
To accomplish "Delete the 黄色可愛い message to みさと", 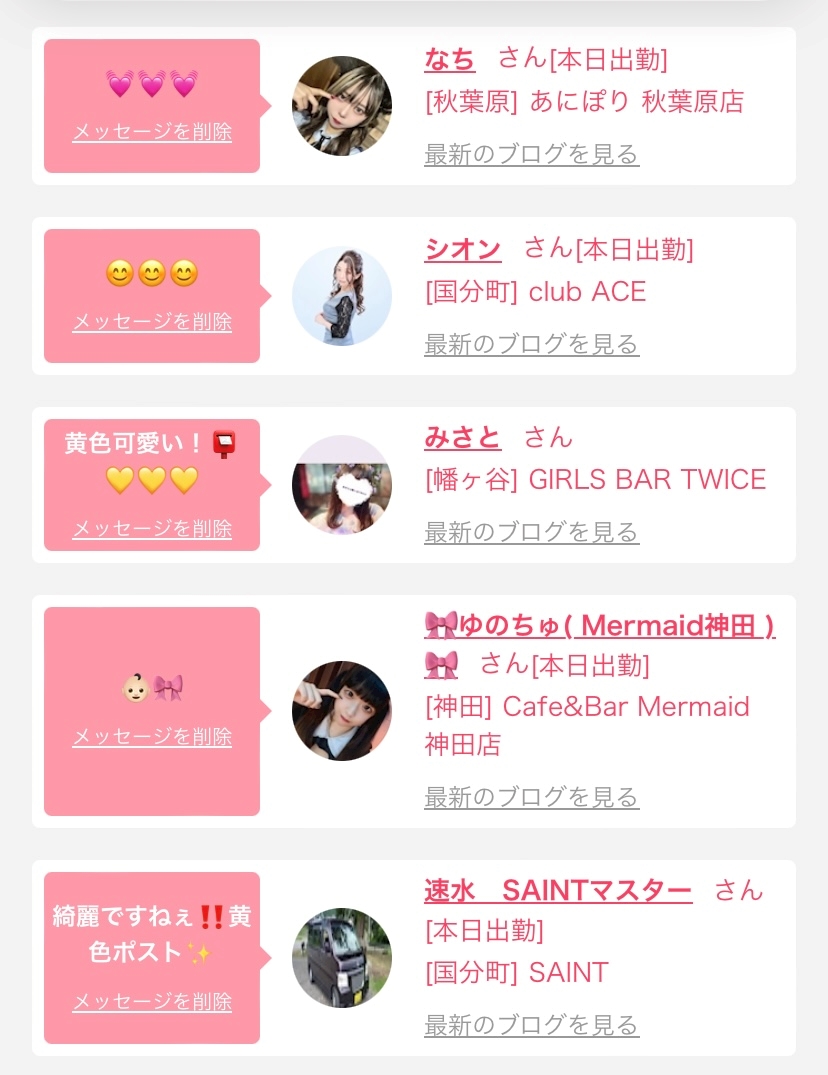I will pos(152,529).
